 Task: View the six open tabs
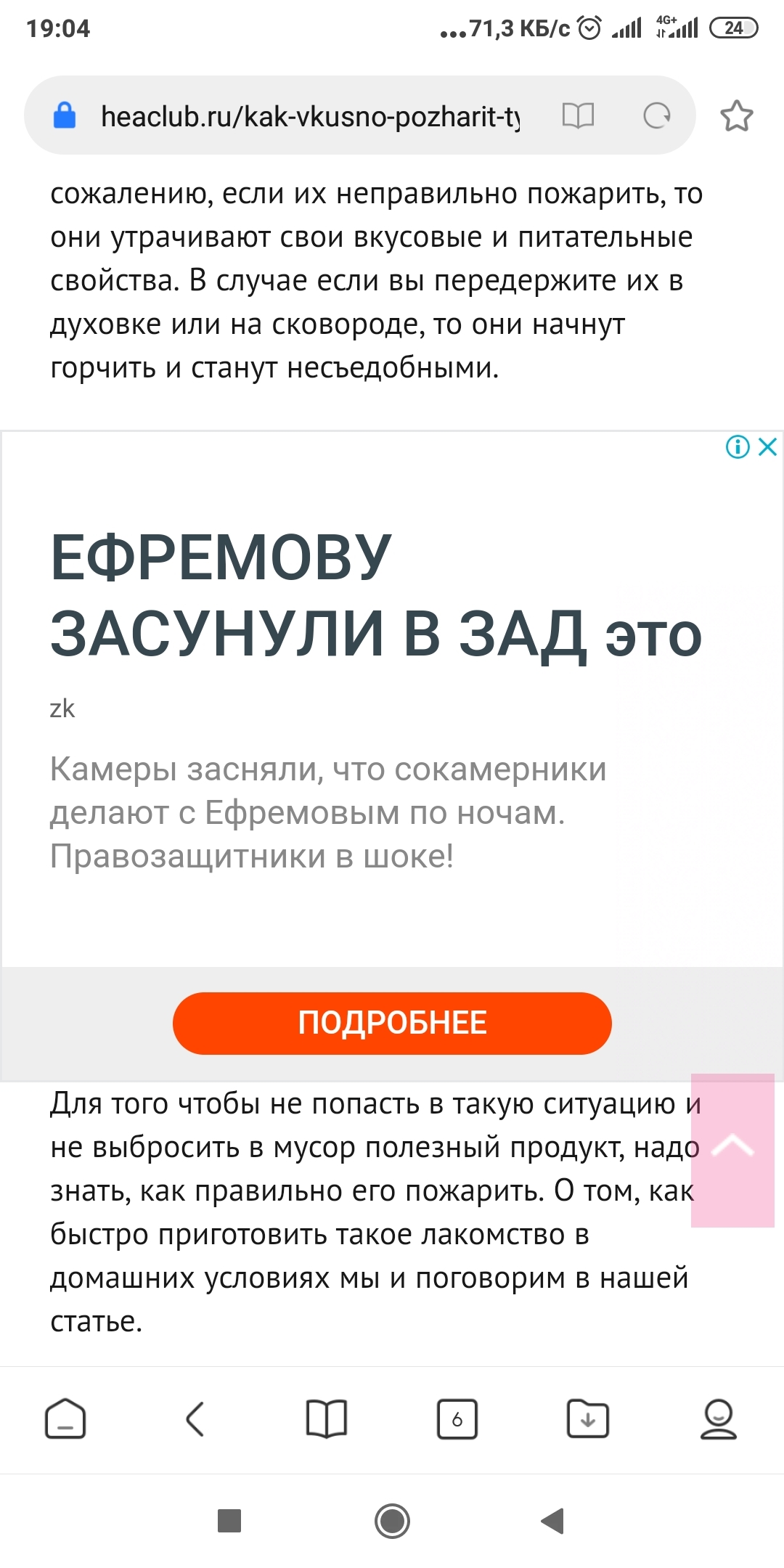click(x=457, y=1418)
